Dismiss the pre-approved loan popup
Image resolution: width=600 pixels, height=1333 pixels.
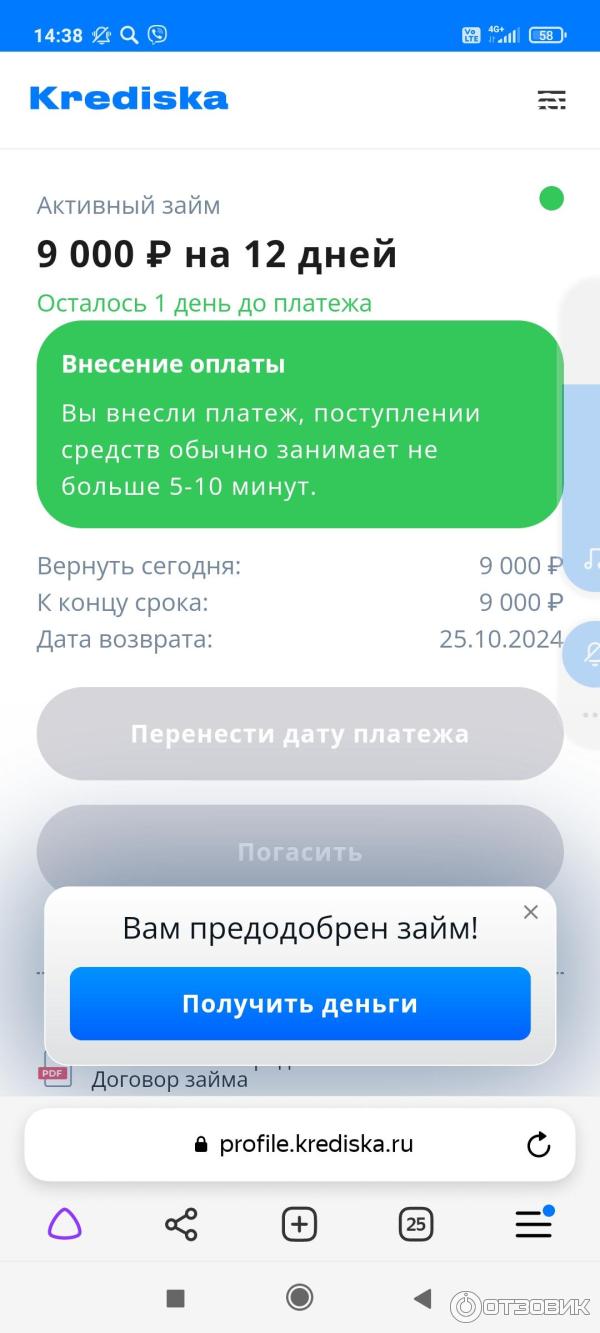point(531,912)
